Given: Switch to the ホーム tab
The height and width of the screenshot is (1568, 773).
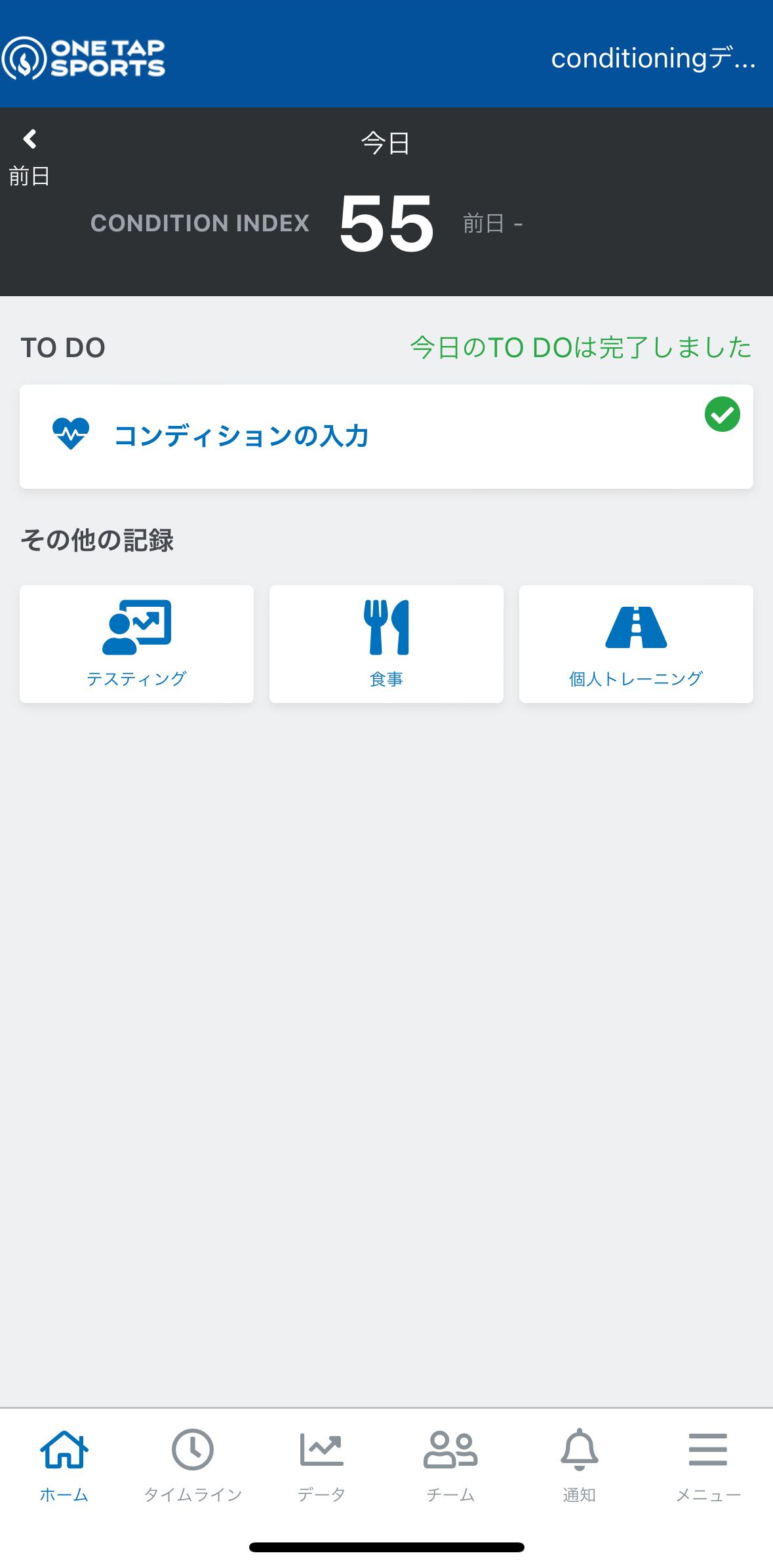Looking at the screenshot, I should pyautogui.click(x=64, y=1466).
